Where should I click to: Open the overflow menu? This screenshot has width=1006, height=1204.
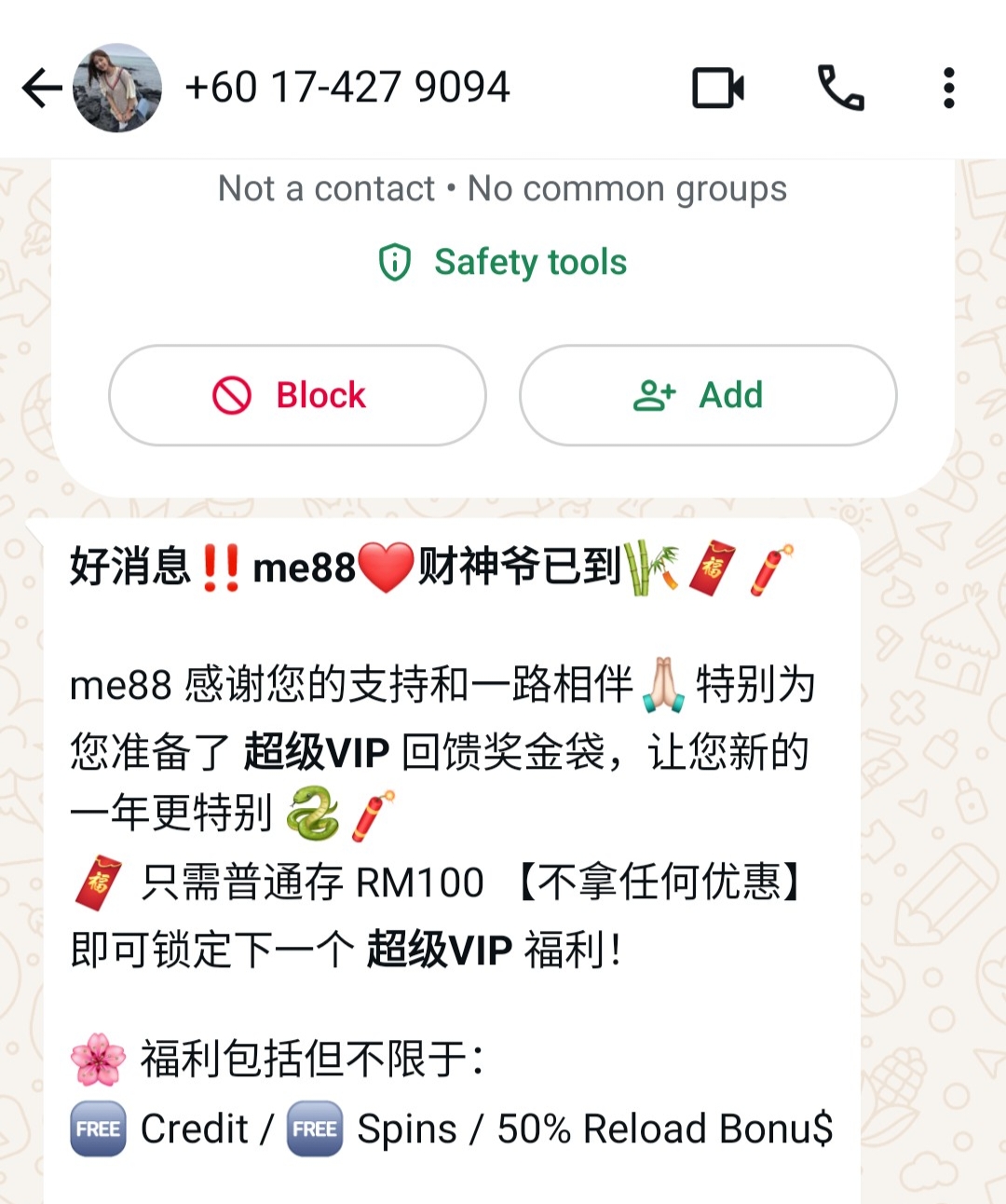point(948,89)
